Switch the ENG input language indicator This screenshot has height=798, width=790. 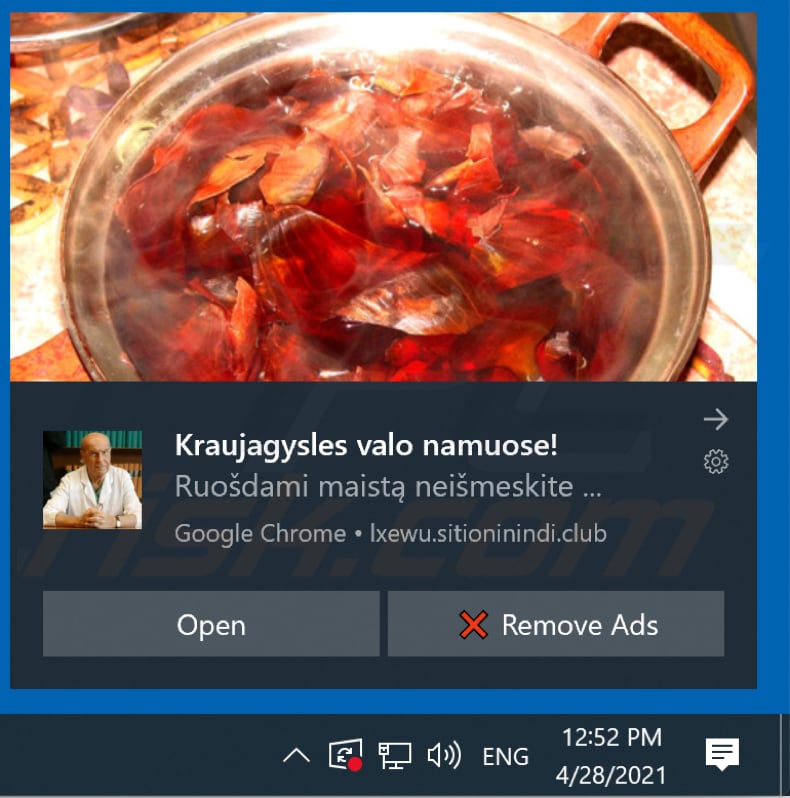point(505,757)
